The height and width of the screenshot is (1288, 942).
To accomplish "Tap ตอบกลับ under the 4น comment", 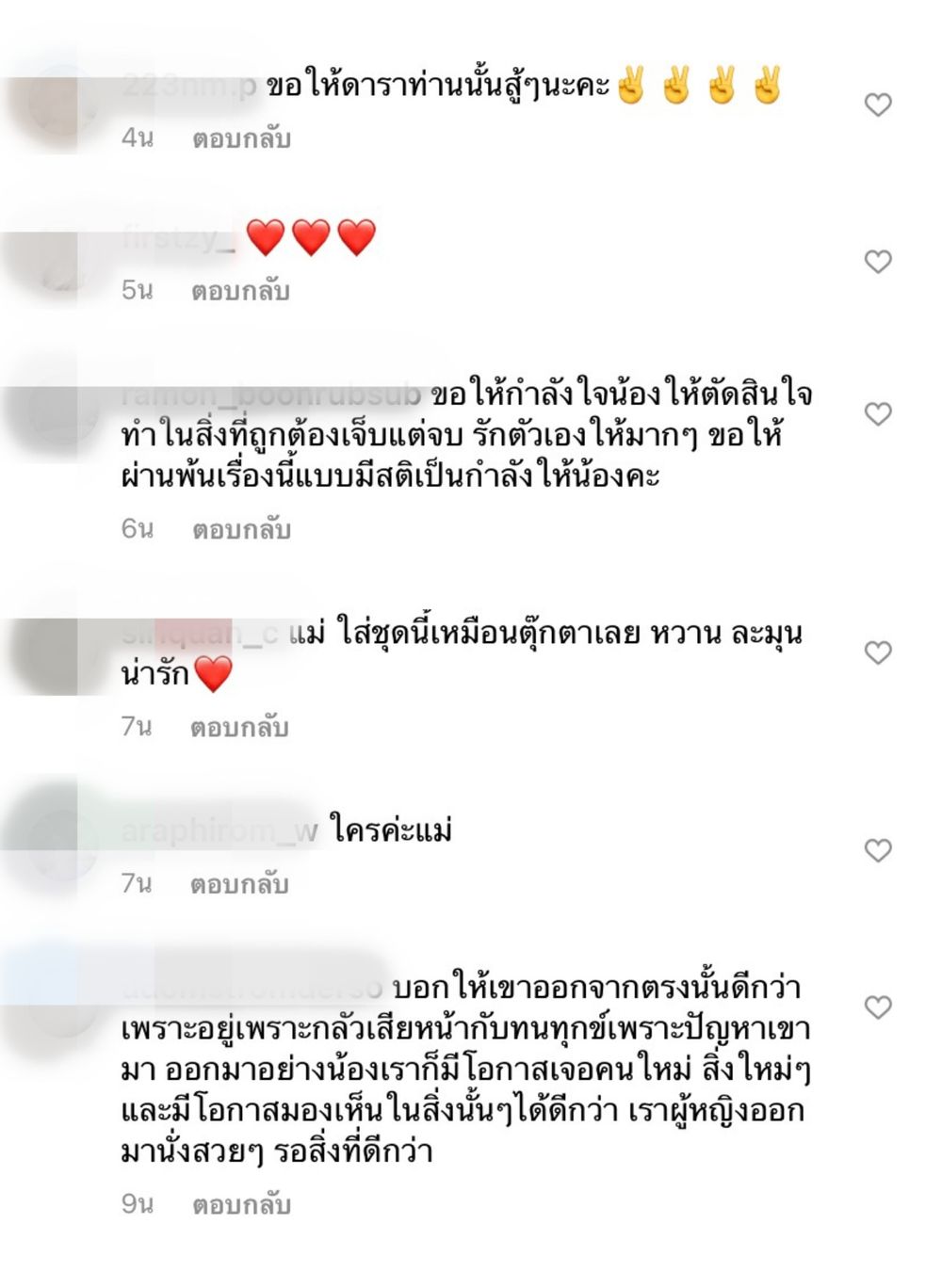I will [241, 139].
